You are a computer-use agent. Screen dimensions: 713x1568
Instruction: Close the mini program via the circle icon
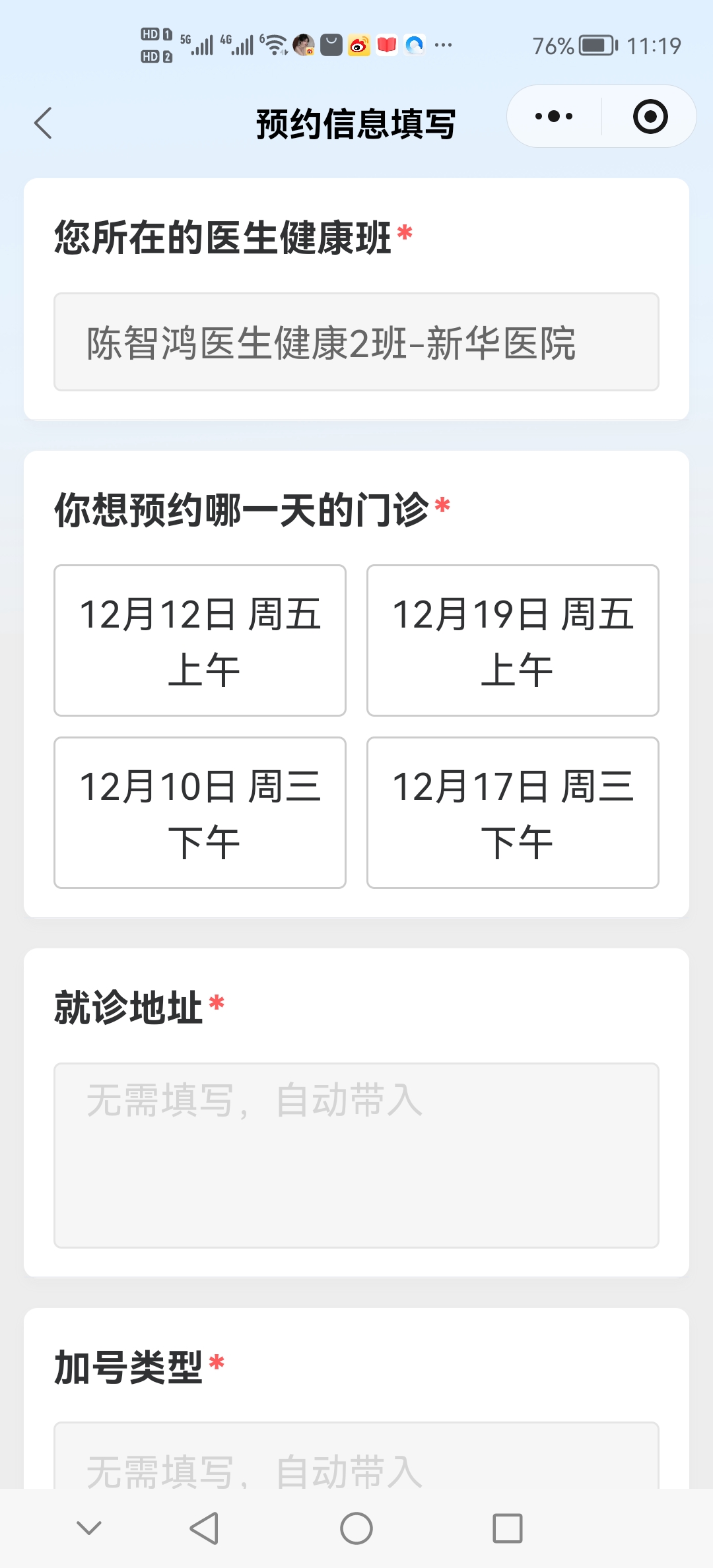[x=650, y=117]
